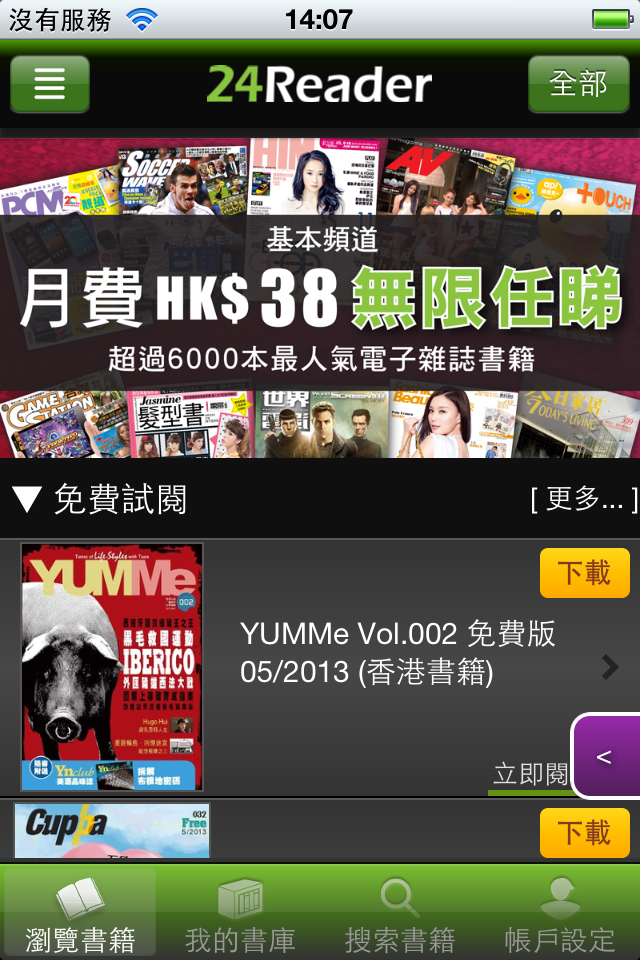Viewport: 640px width, 960px height.
Task: Open the hamburger menu
Action: tap(49, 84)
